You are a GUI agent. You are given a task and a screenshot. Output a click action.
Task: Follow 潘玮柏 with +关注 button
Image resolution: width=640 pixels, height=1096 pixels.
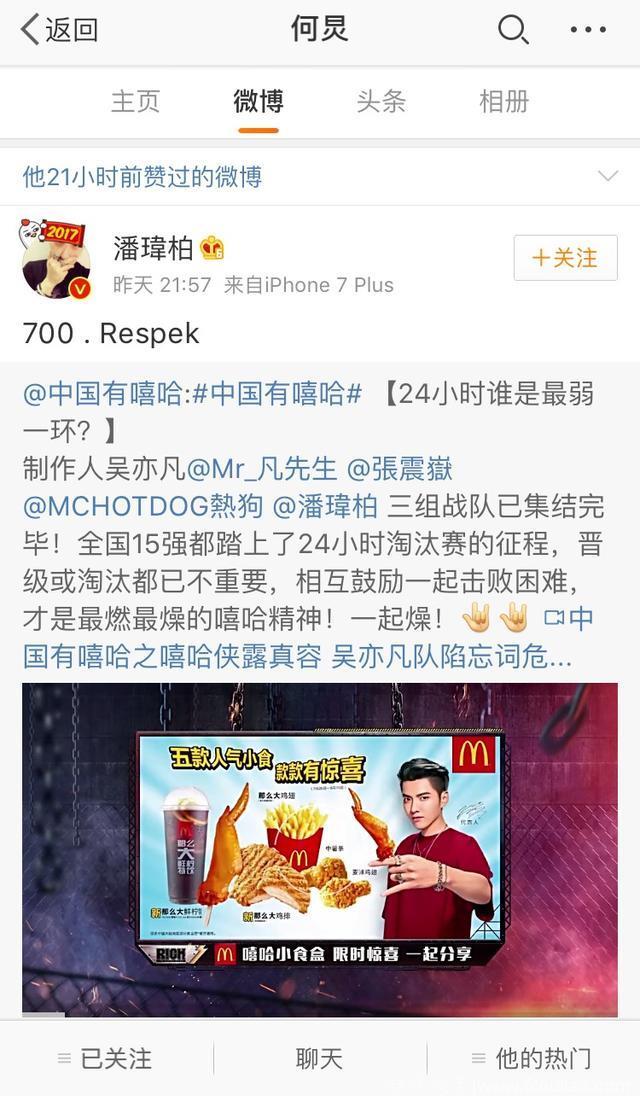[565, 258]
